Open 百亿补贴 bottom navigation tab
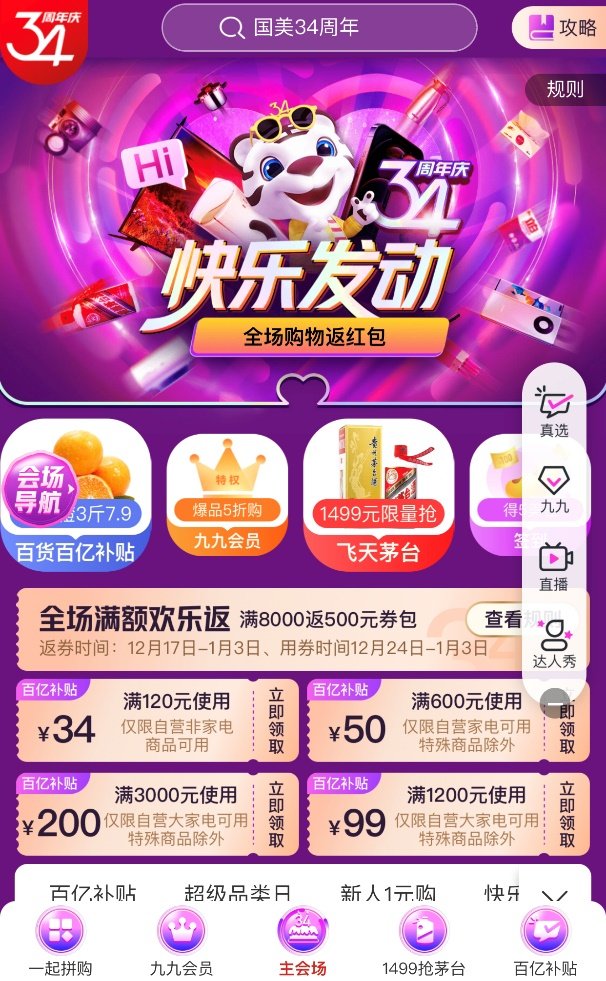Image resolution: width=606 pixels, height=981 pixels. pos(545,944)
